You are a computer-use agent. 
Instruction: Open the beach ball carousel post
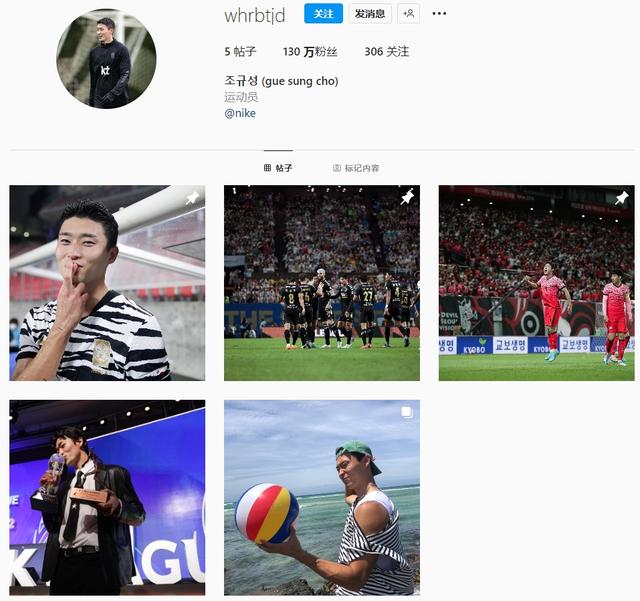(x=322, y=498)
